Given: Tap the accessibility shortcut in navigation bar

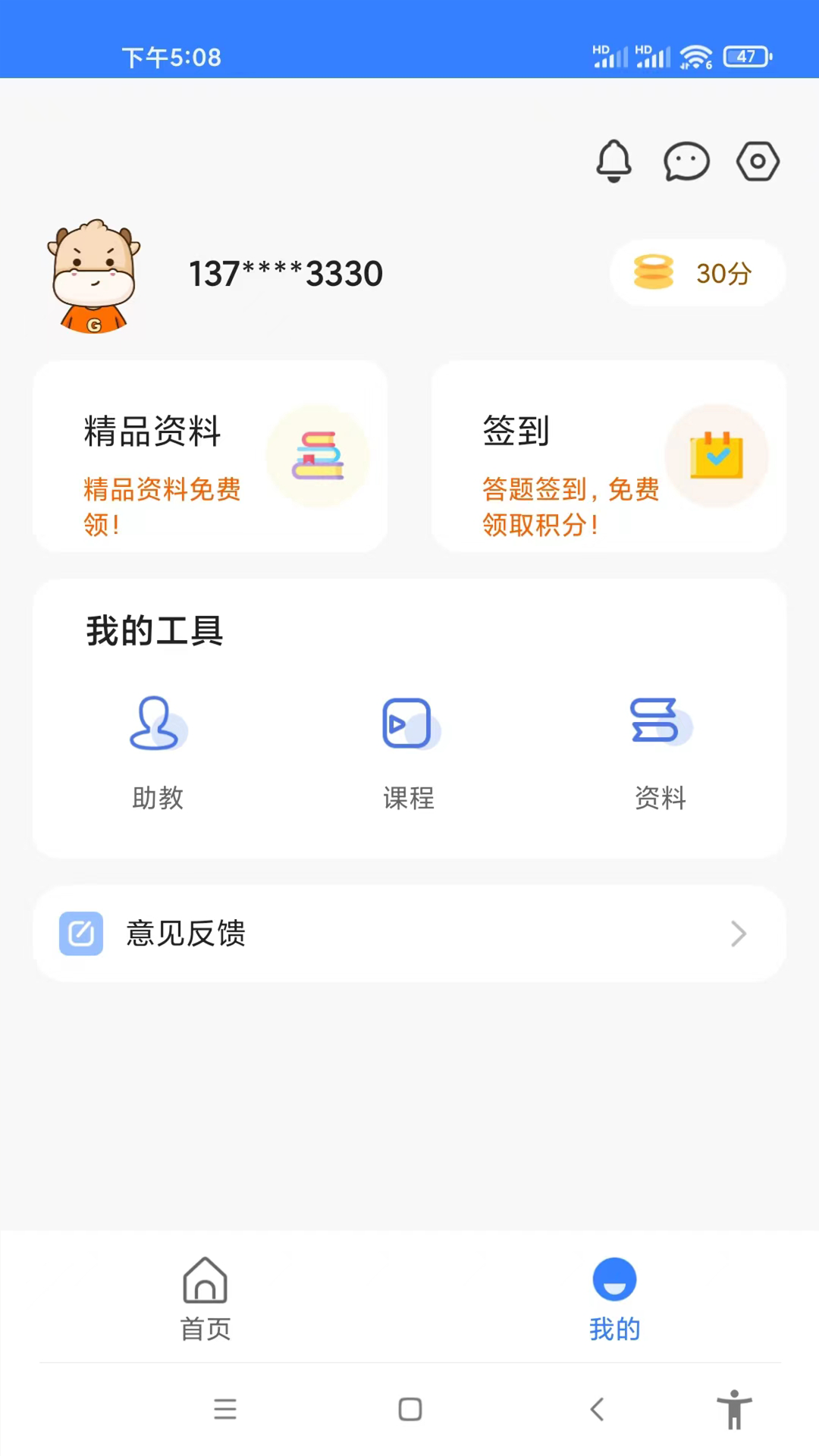Looking at the screenshot, I should 735,1409.
